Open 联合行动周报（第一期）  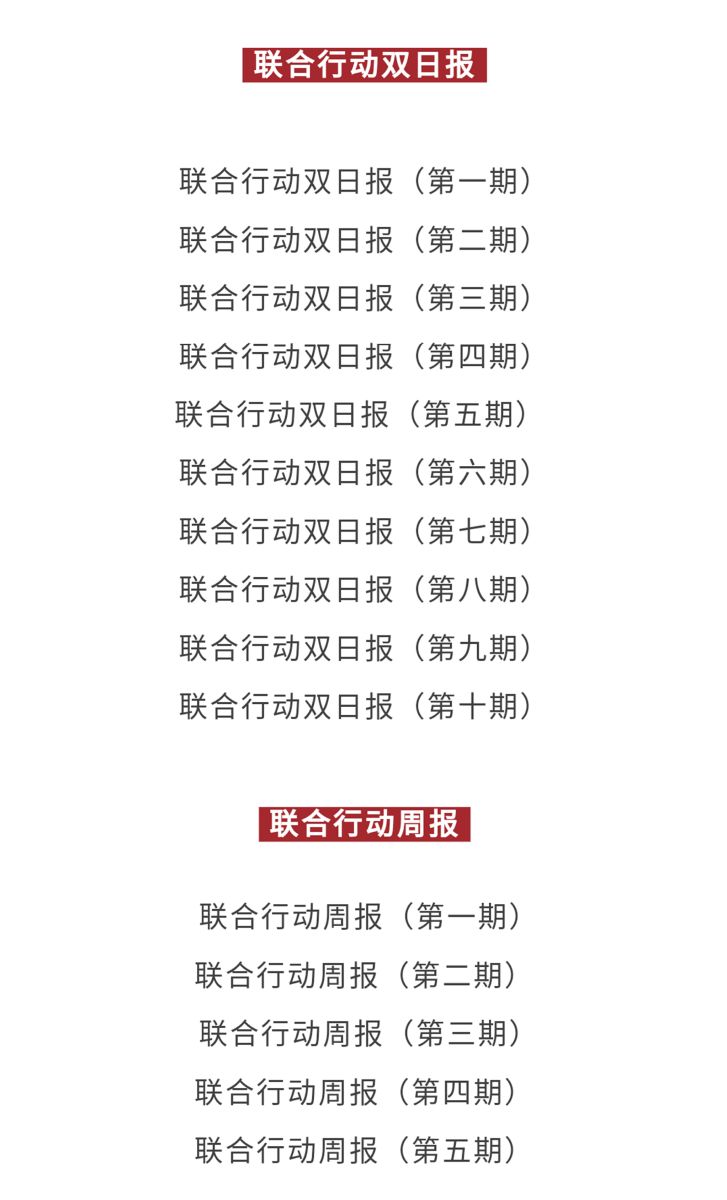pos(363,916)
